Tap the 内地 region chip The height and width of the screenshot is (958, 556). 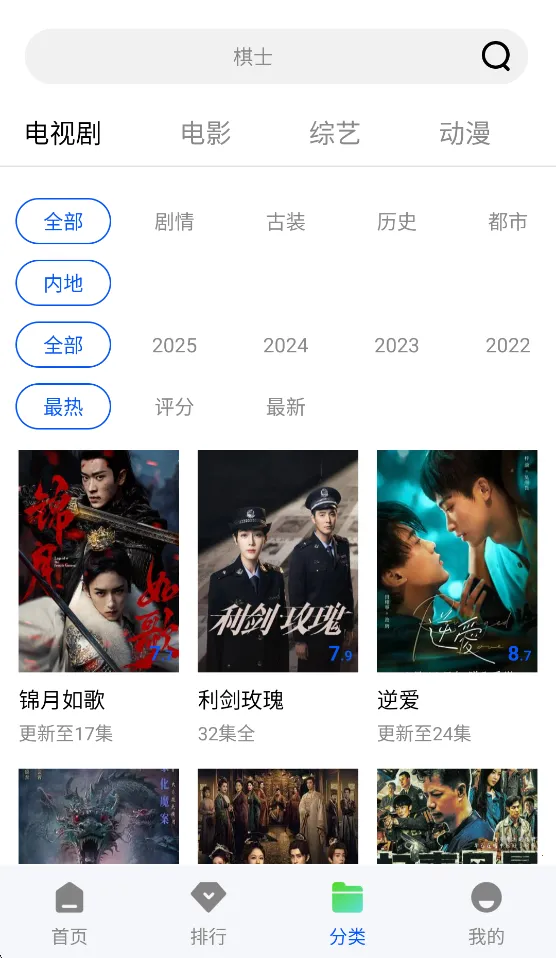[63, 283]
